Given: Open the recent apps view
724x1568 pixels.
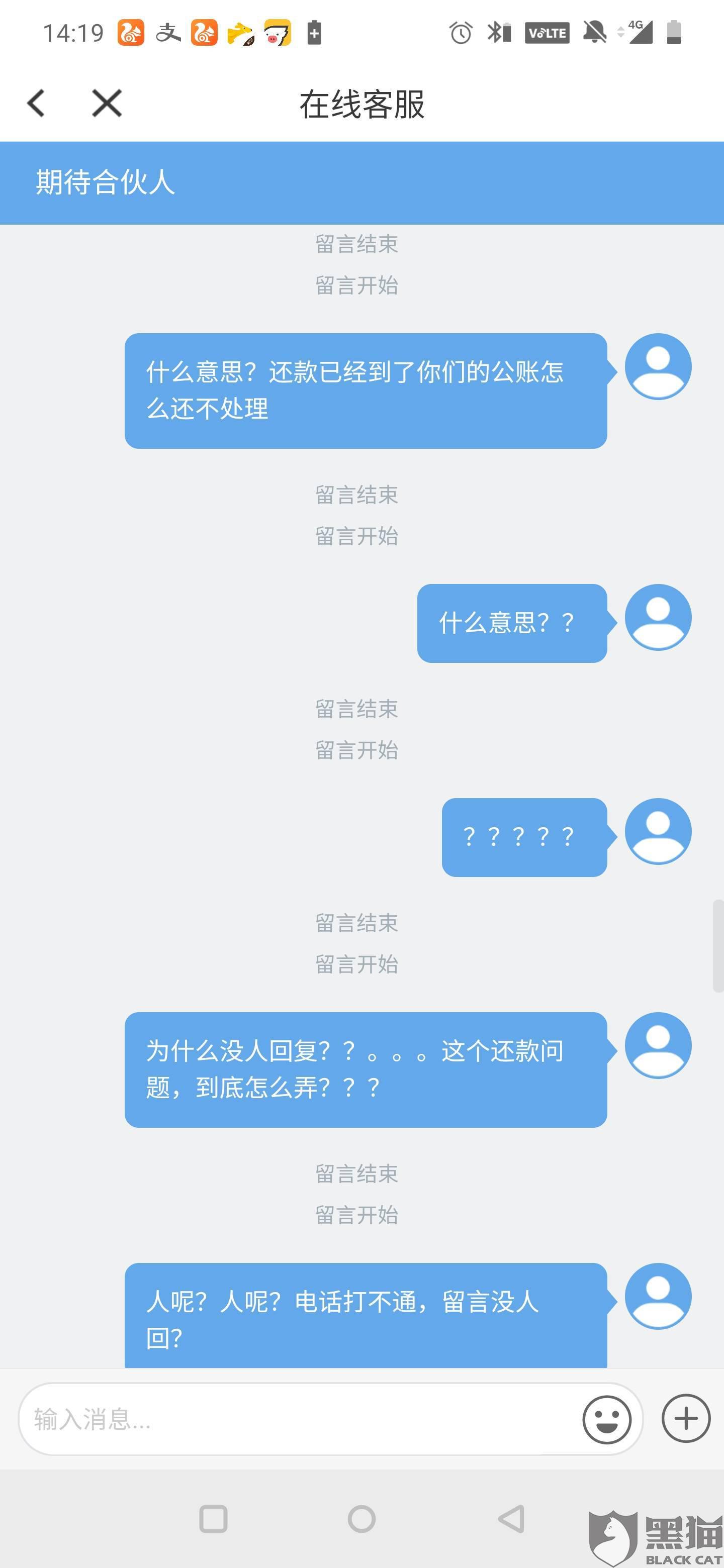Looking at the screenshot, I should click(214, 1519).
